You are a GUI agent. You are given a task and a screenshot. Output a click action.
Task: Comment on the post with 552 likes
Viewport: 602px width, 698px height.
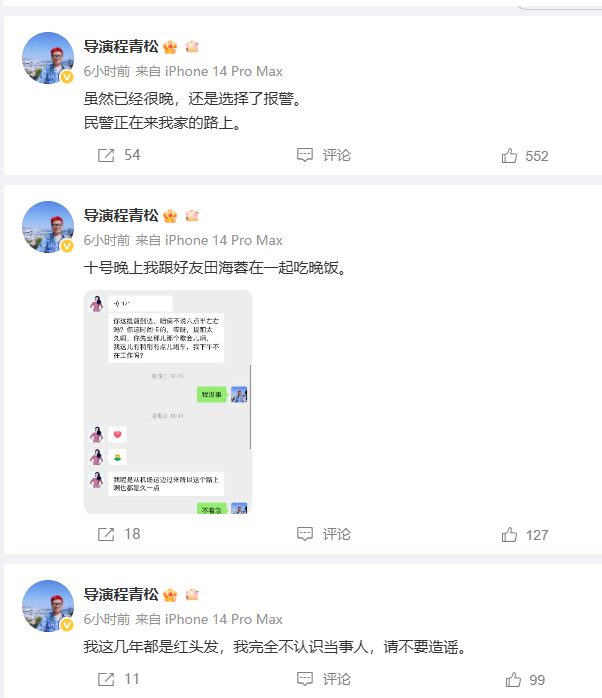(x=324, y=155)
